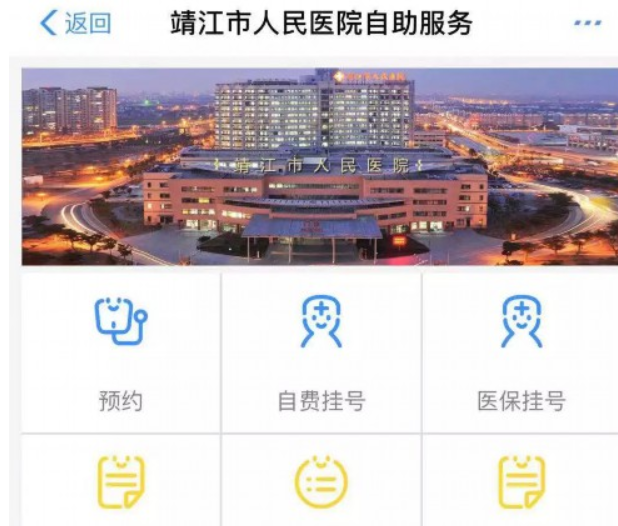The height and width of the screenshot is (526, 618).
Task: Open the three-dot overflow menu
Action: tap(587, 24)
